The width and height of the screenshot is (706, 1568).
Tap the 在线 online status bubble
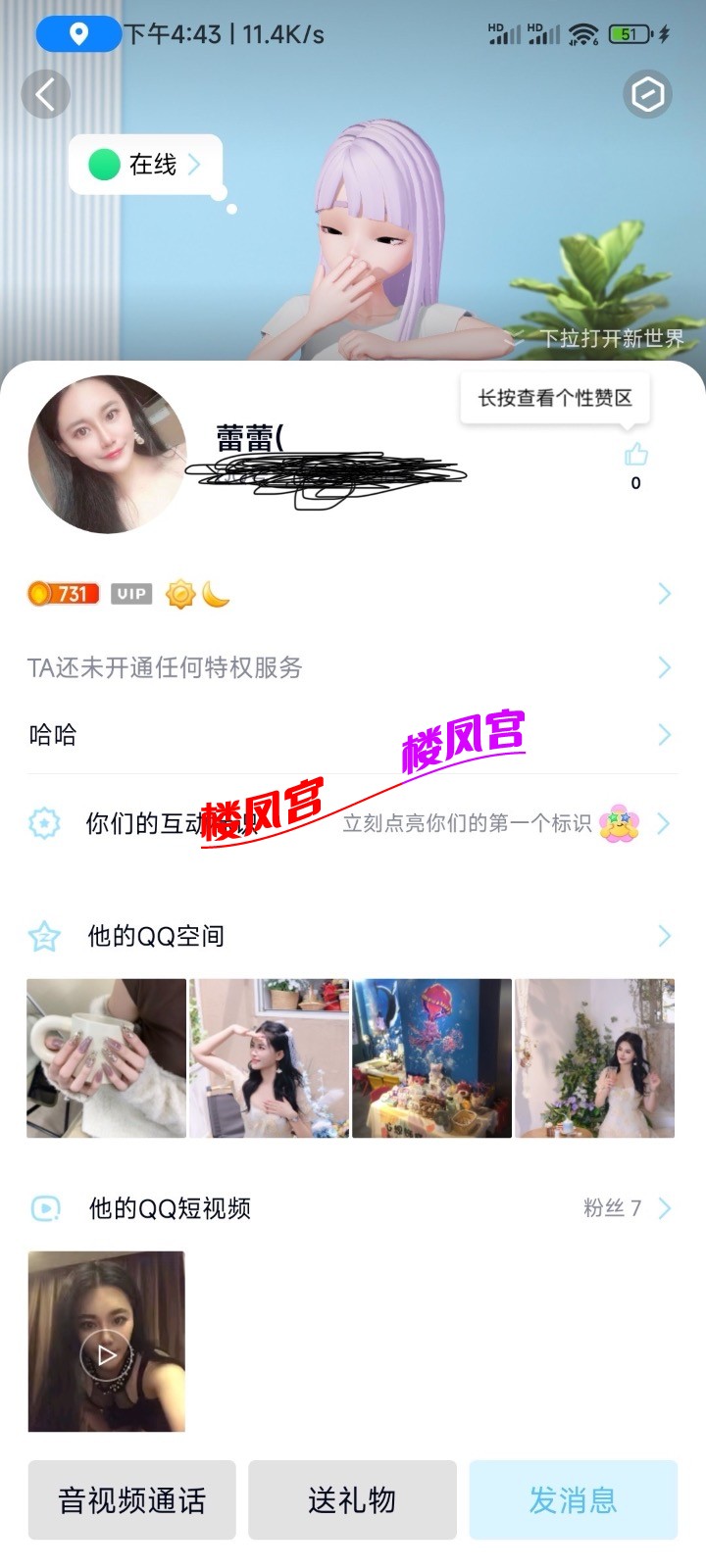tap(147, 165)
